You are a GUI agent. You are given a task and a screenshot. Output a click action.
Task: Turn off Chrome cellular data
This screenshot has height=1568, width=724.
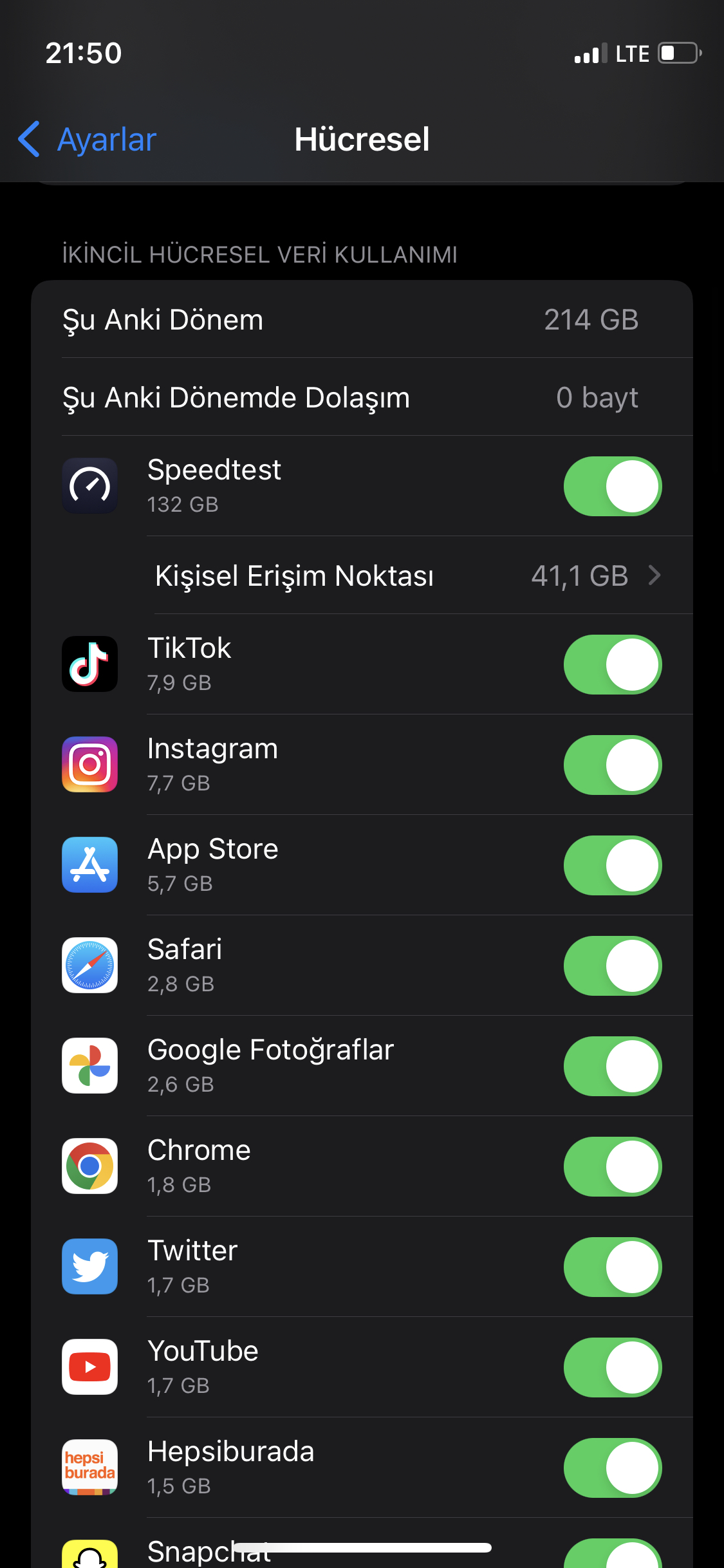click(613, 1166)
